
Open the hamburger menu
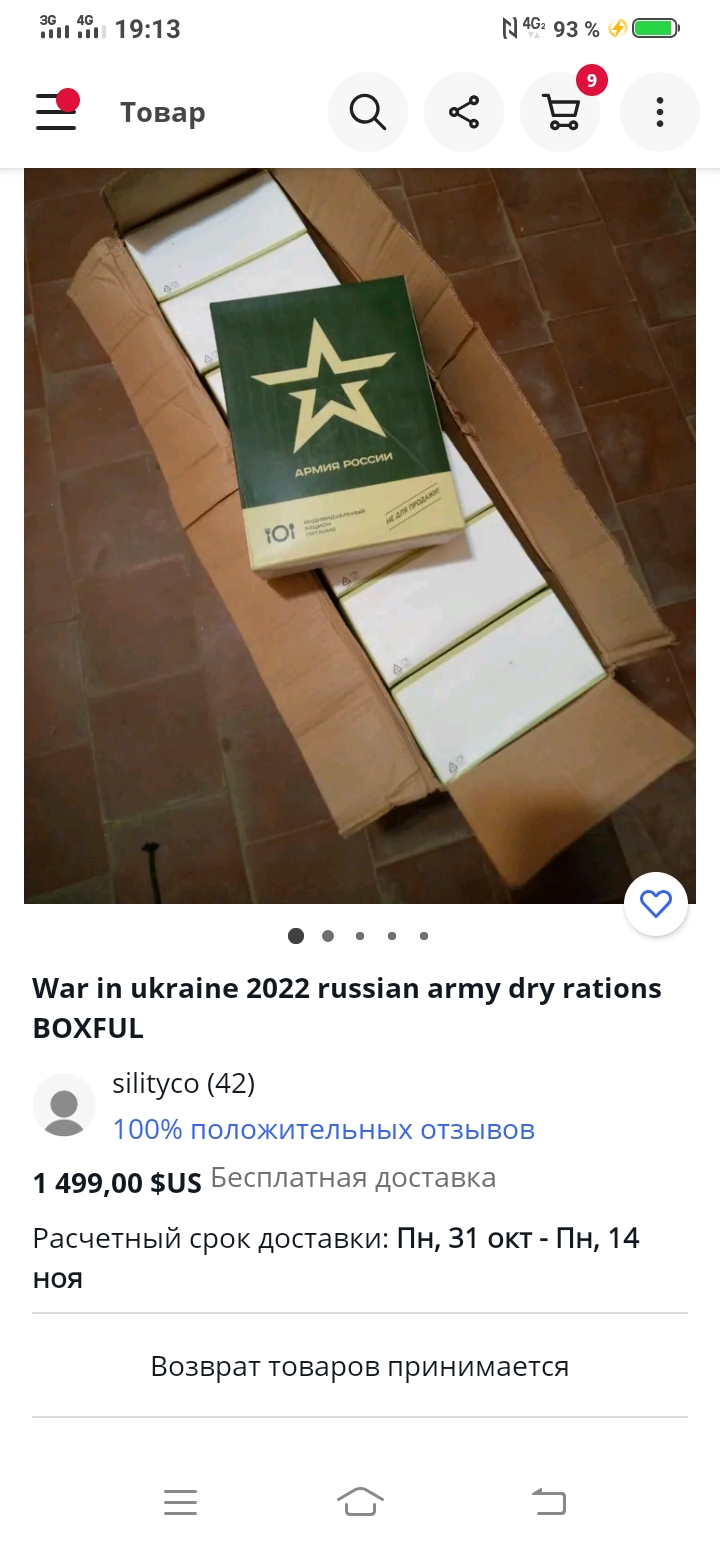click(56, 112)
